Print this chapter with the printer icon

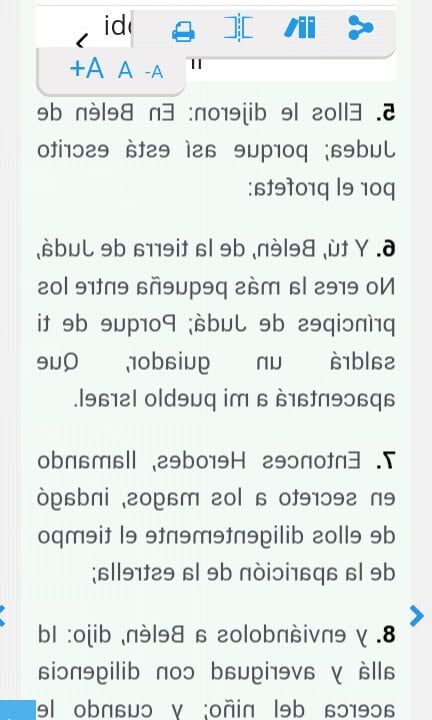click(183, 33)
